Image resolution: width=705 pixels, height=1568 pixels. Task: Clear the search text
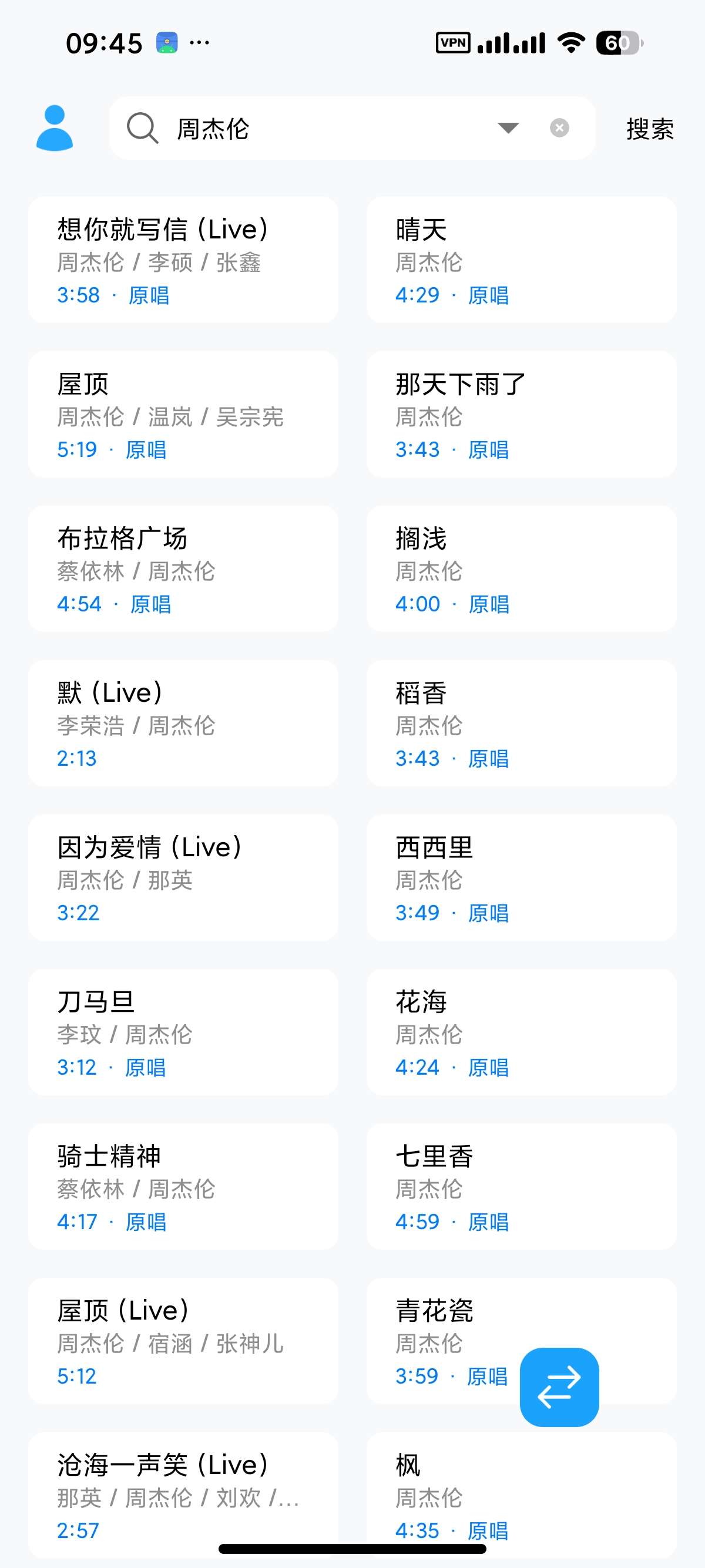click(559, 128)
